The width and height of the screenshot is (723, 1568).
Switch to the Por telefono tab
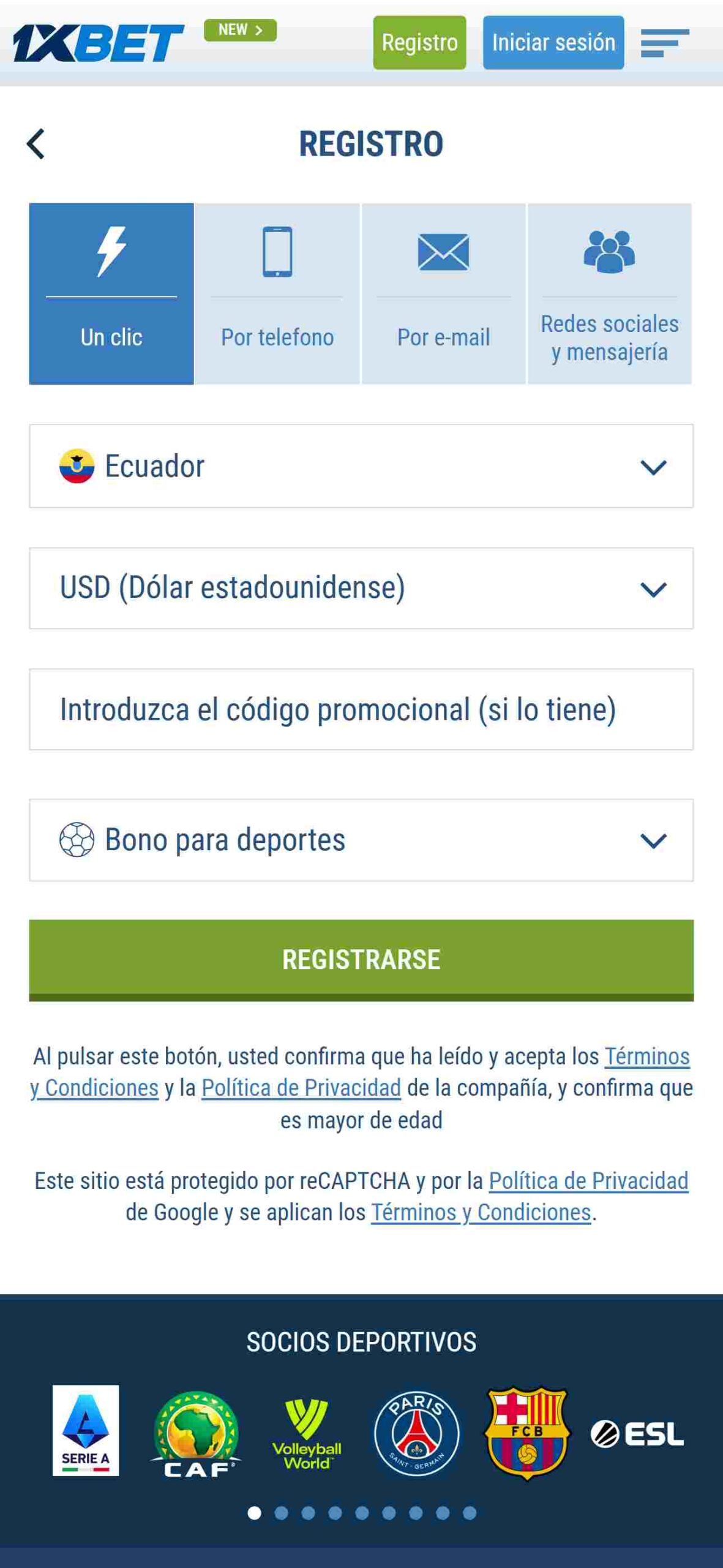tap(277, 294)
